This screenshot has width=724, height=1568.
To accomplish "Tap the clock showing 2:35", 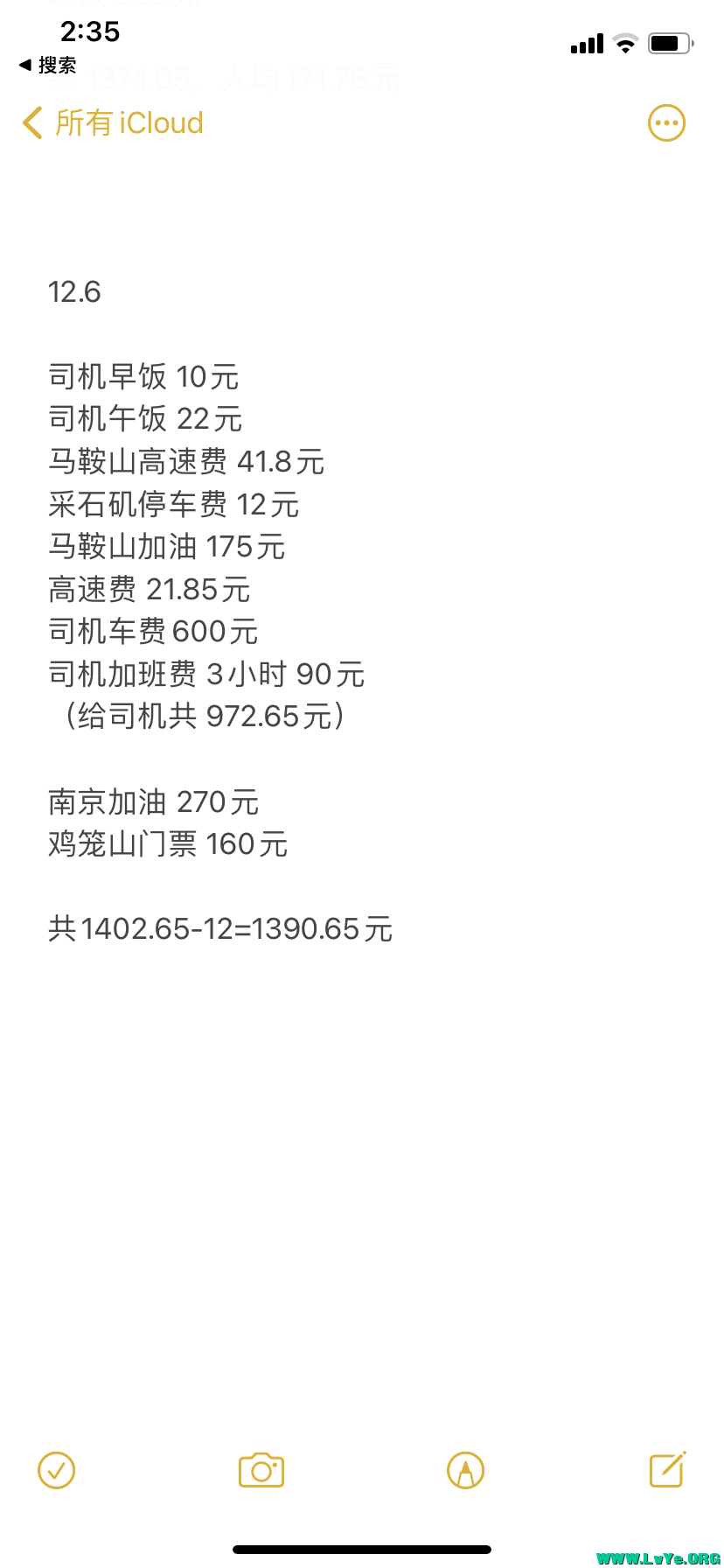I will [x=90, y=32].
